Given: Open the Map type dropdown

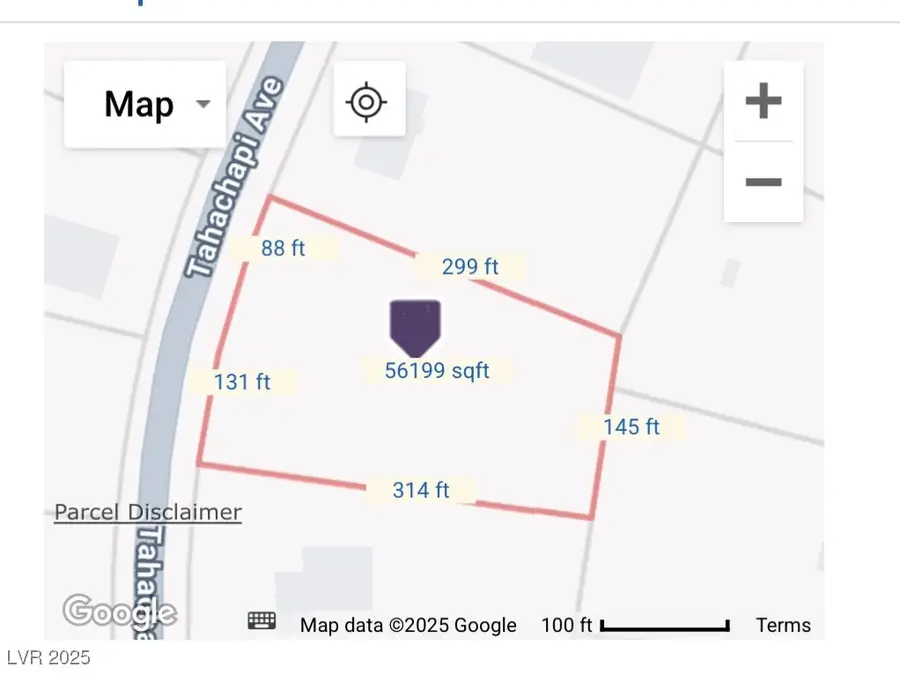Looking at the screenshot, I should [145, 104].
